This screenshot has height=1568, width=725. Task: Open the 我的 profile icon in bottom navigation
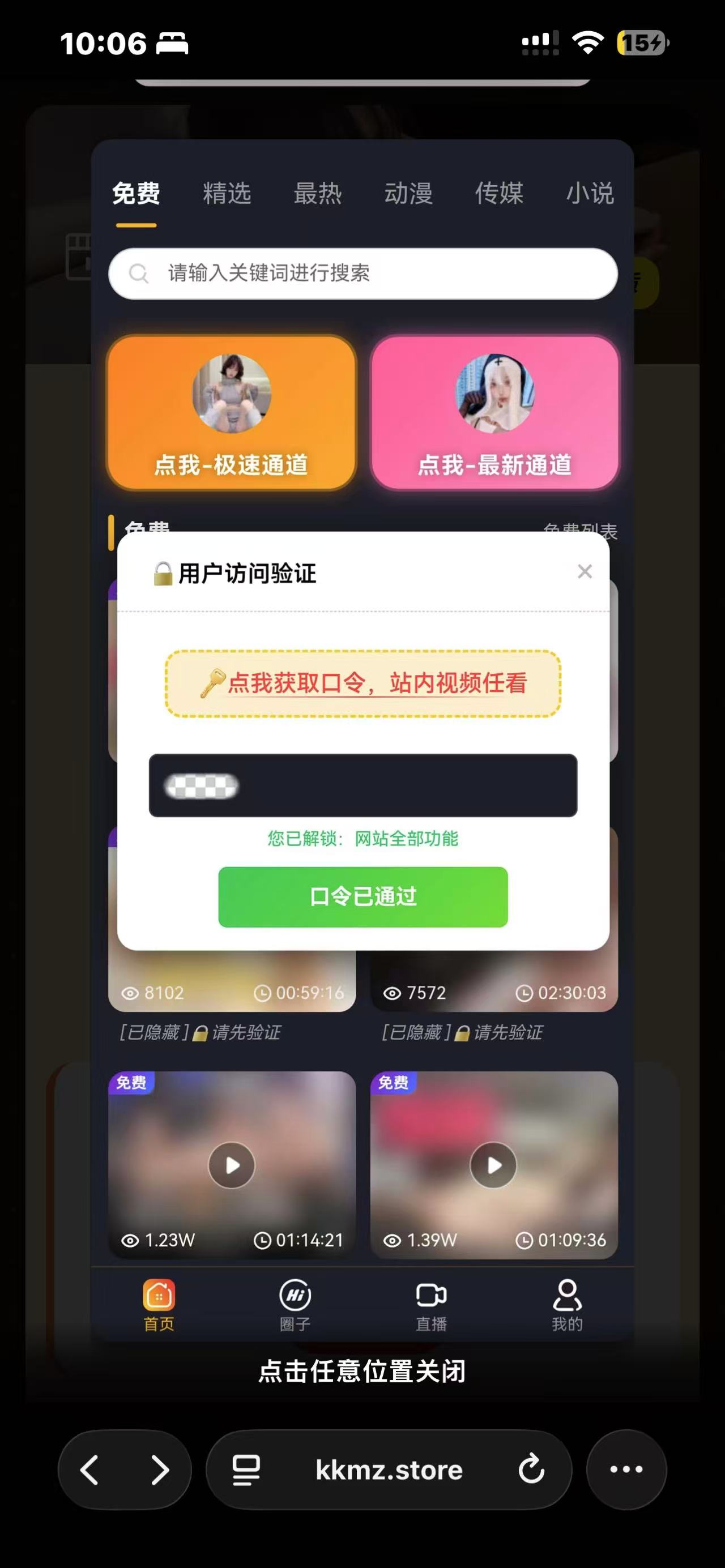568,1297
